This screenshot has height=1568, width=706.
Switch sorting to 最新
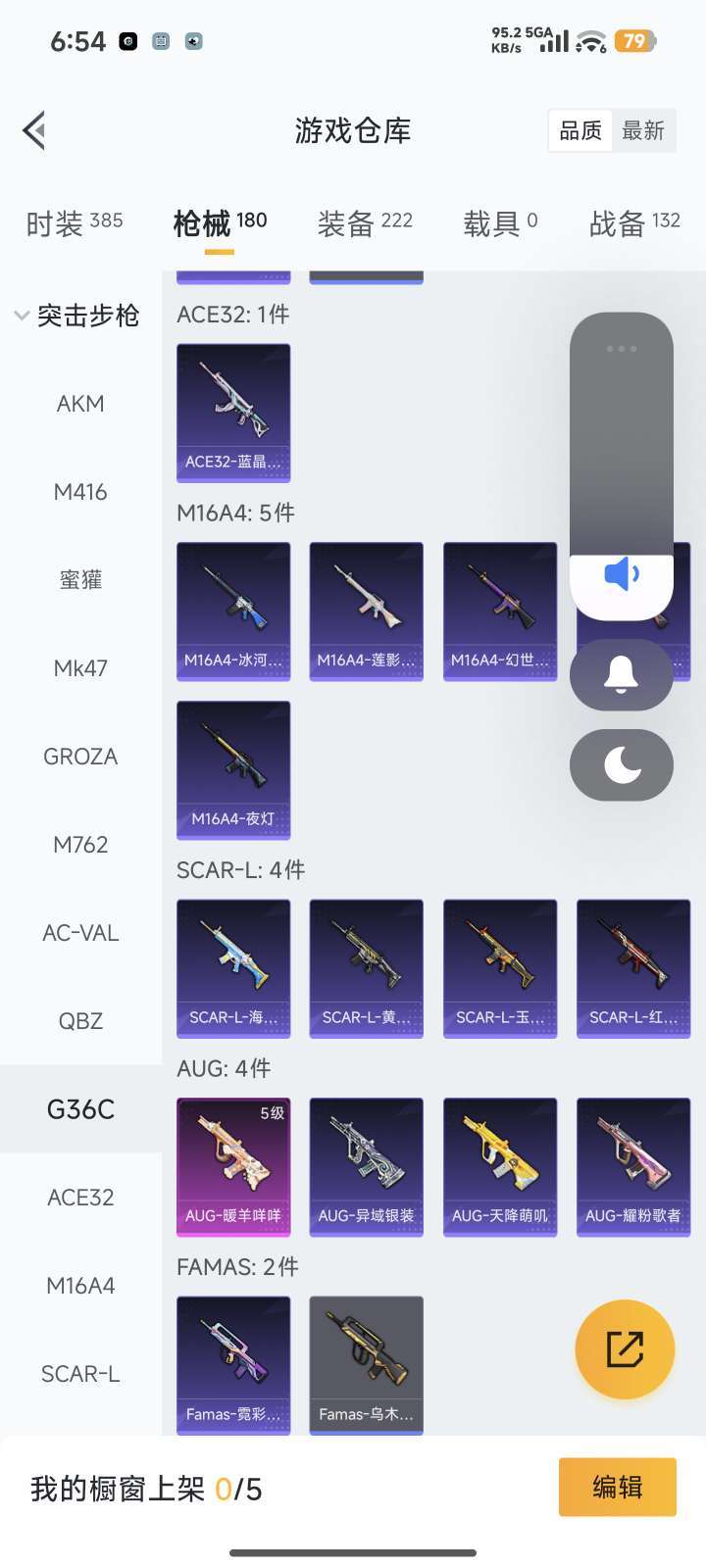click(x=644, y=130)
